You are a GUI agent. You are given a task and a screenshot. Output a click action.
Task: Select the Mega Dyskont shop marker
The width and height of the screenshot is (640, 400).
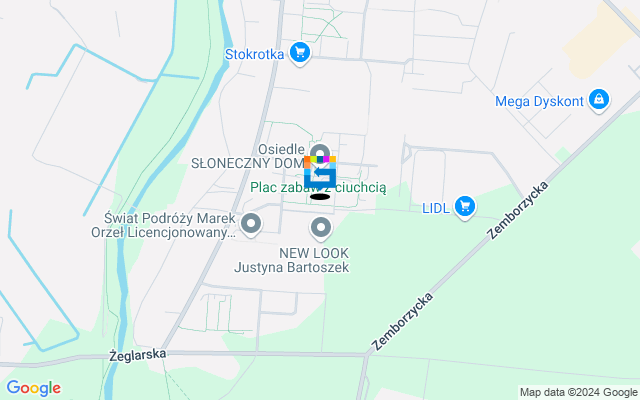598,100
